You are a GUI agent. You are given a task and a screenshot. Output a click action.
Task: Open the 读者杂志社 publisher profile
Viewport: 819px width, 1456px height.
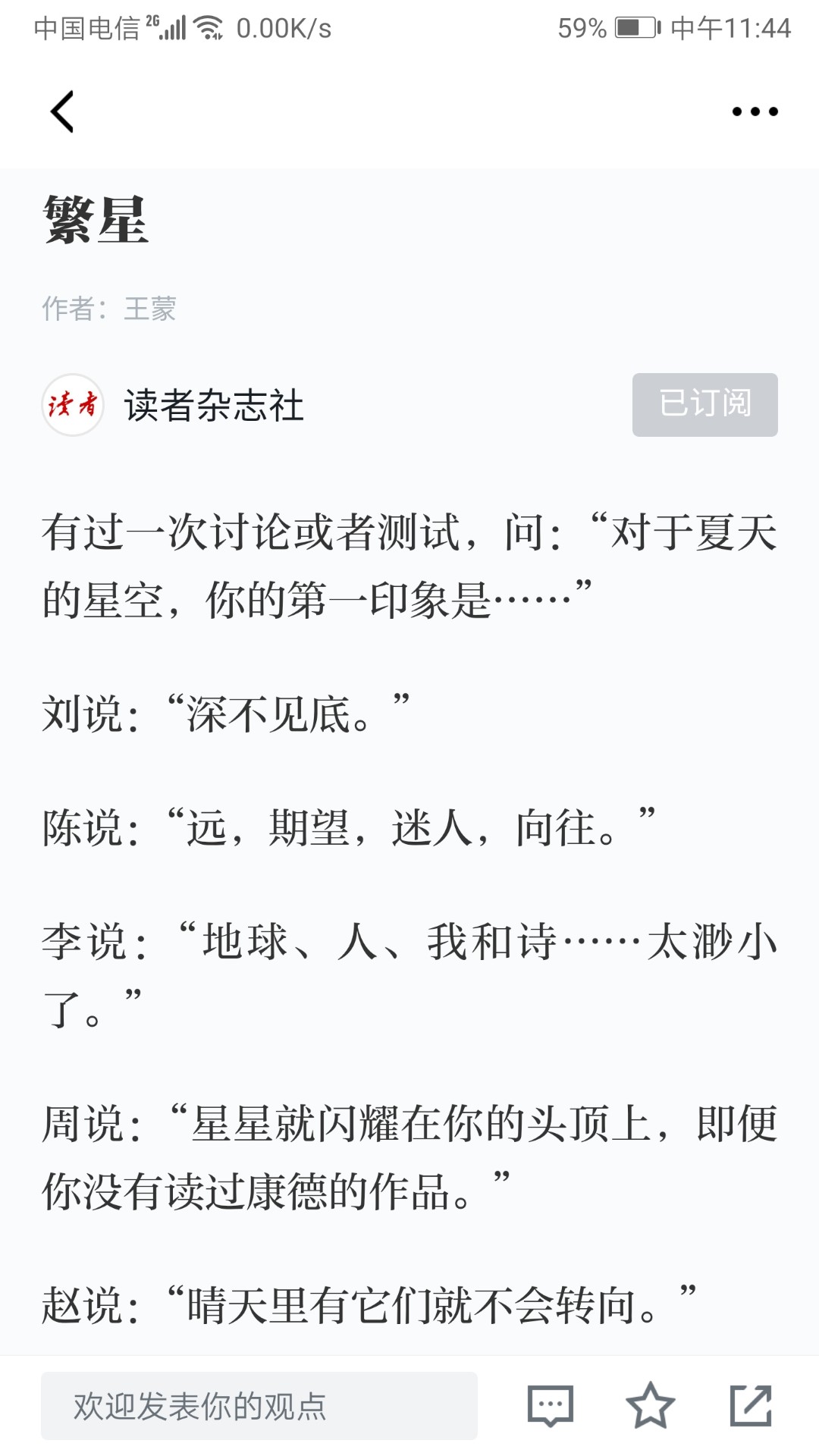[214, 405]
